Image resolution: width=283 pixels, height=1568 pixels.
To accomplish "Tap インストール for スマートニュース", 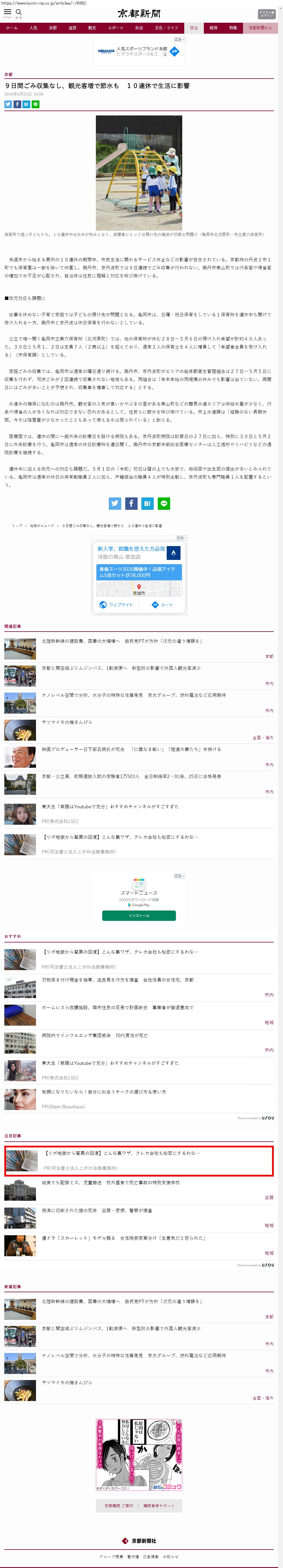I will click(139, 915).
